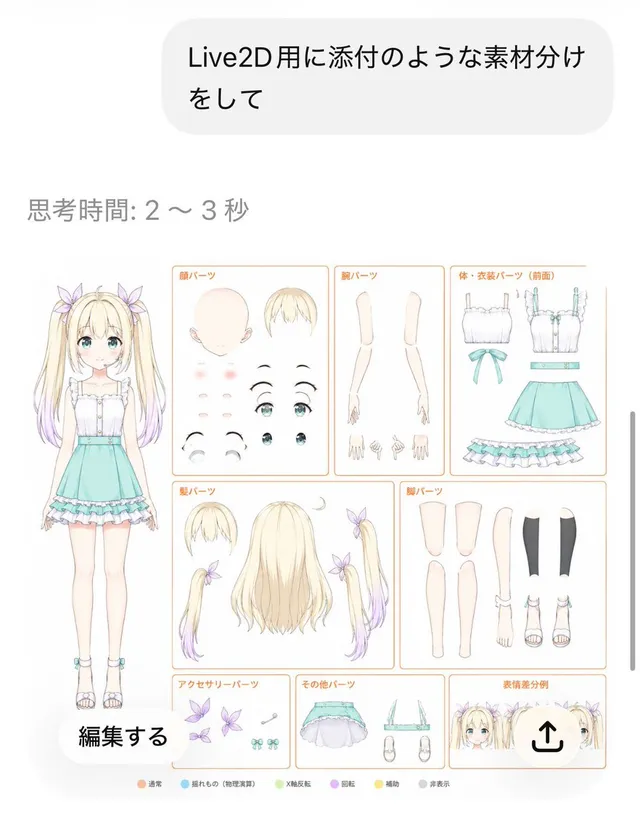The height and width of the screenshot is (813, 640).
Task: Tap the 編集する edit button
Action: coord(123,736)
